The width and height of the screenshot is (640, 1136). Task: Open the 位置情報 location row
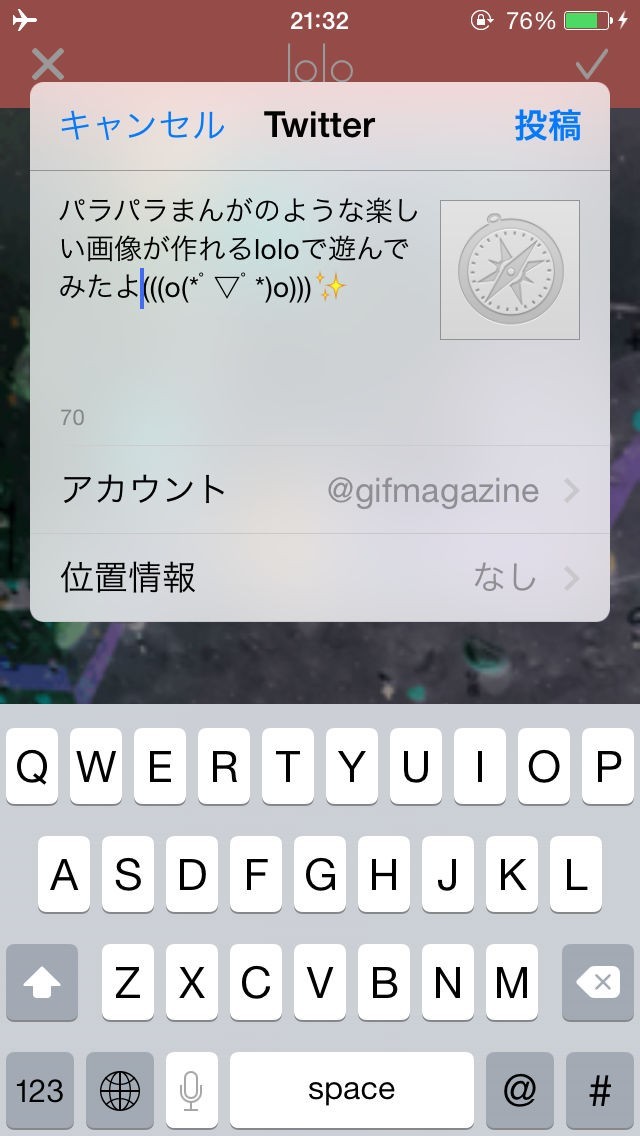(320, 578)
